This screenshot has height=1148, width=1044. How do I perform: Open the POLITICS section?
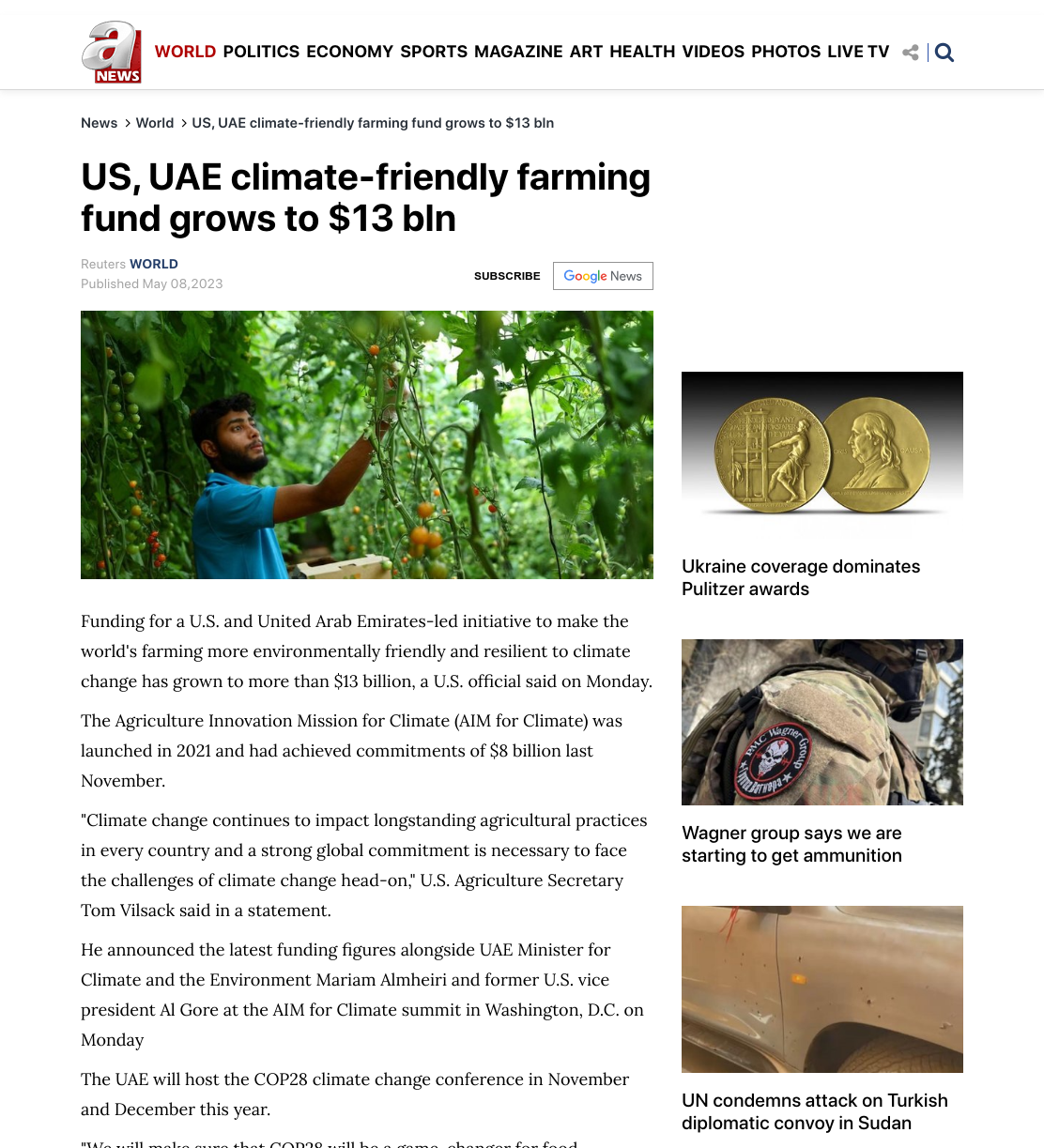[261, 52]
